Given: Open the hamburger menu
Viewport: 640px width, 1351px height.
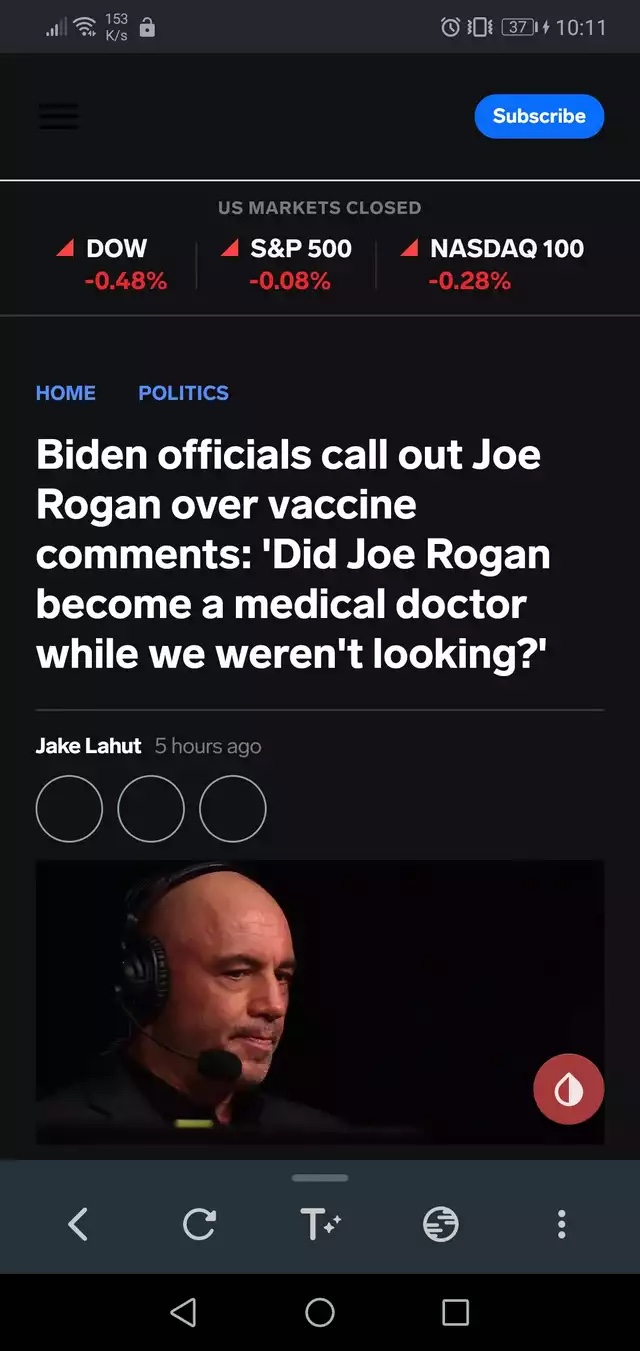Looking at the screenshot, I should (x=58, y=118).
